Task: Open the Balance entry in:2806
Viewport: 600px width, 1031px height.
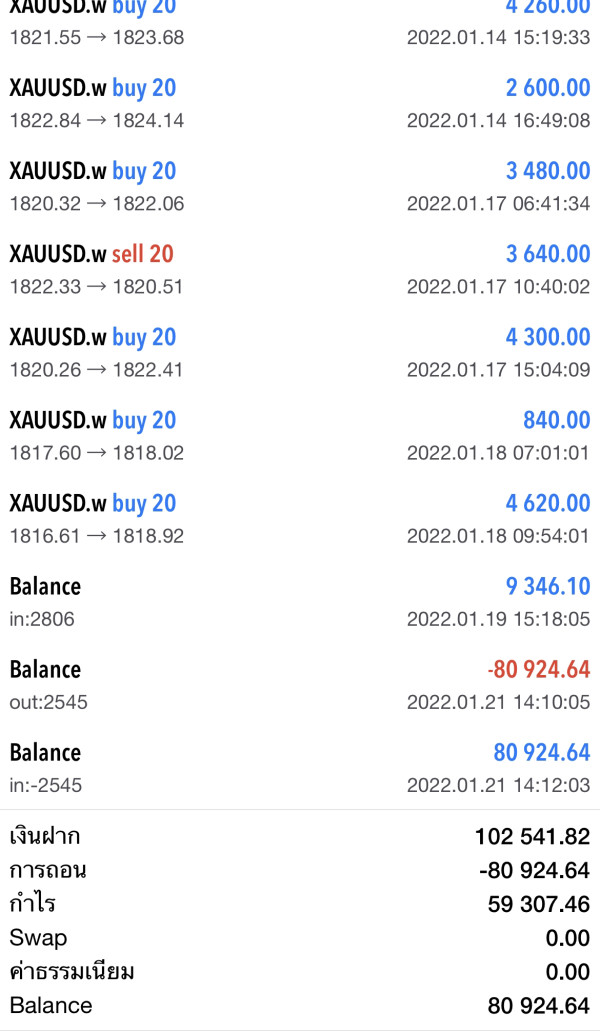Action: (300, 602)
